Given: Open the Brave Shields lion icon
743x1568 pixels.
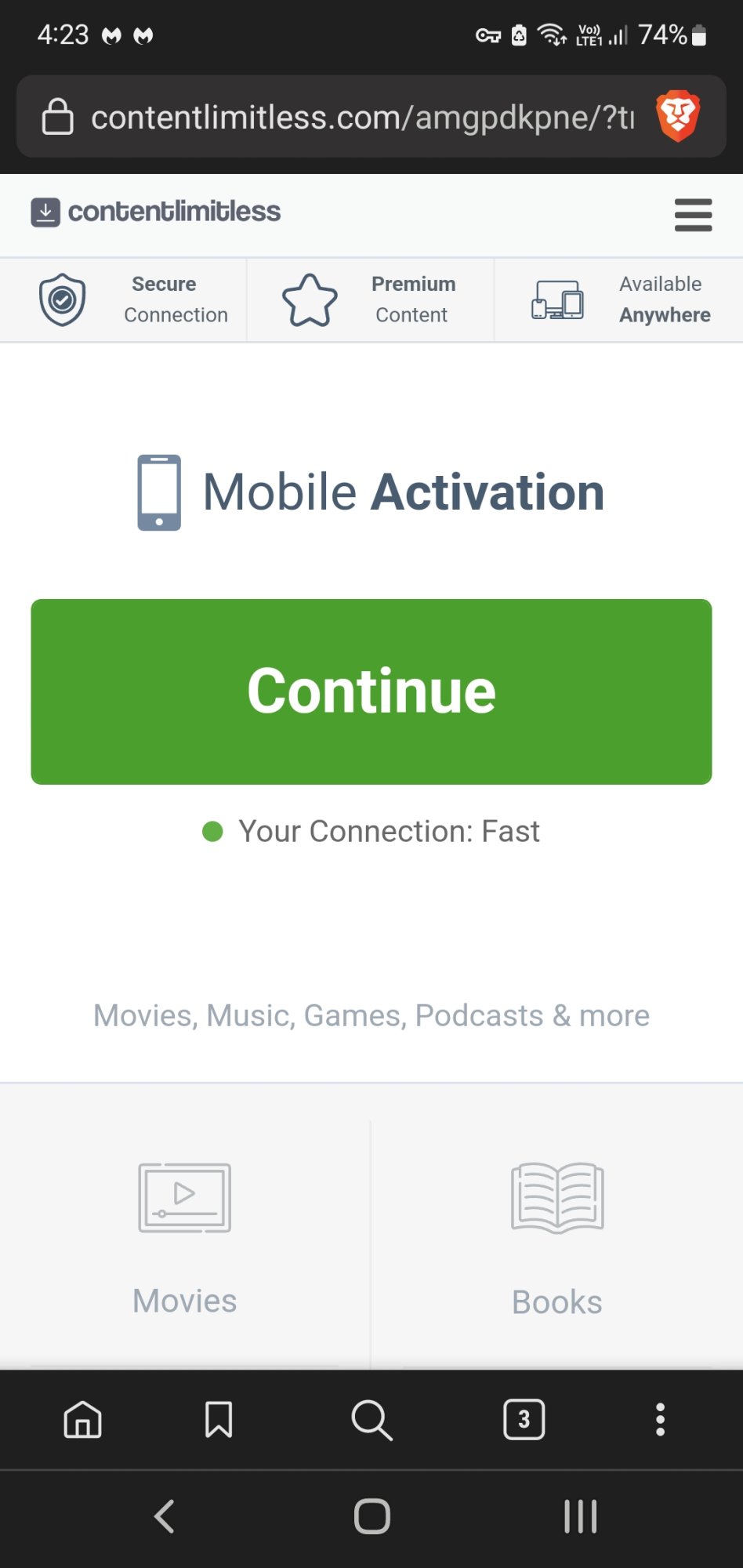Looking at the screenshot, I should 678,116.
